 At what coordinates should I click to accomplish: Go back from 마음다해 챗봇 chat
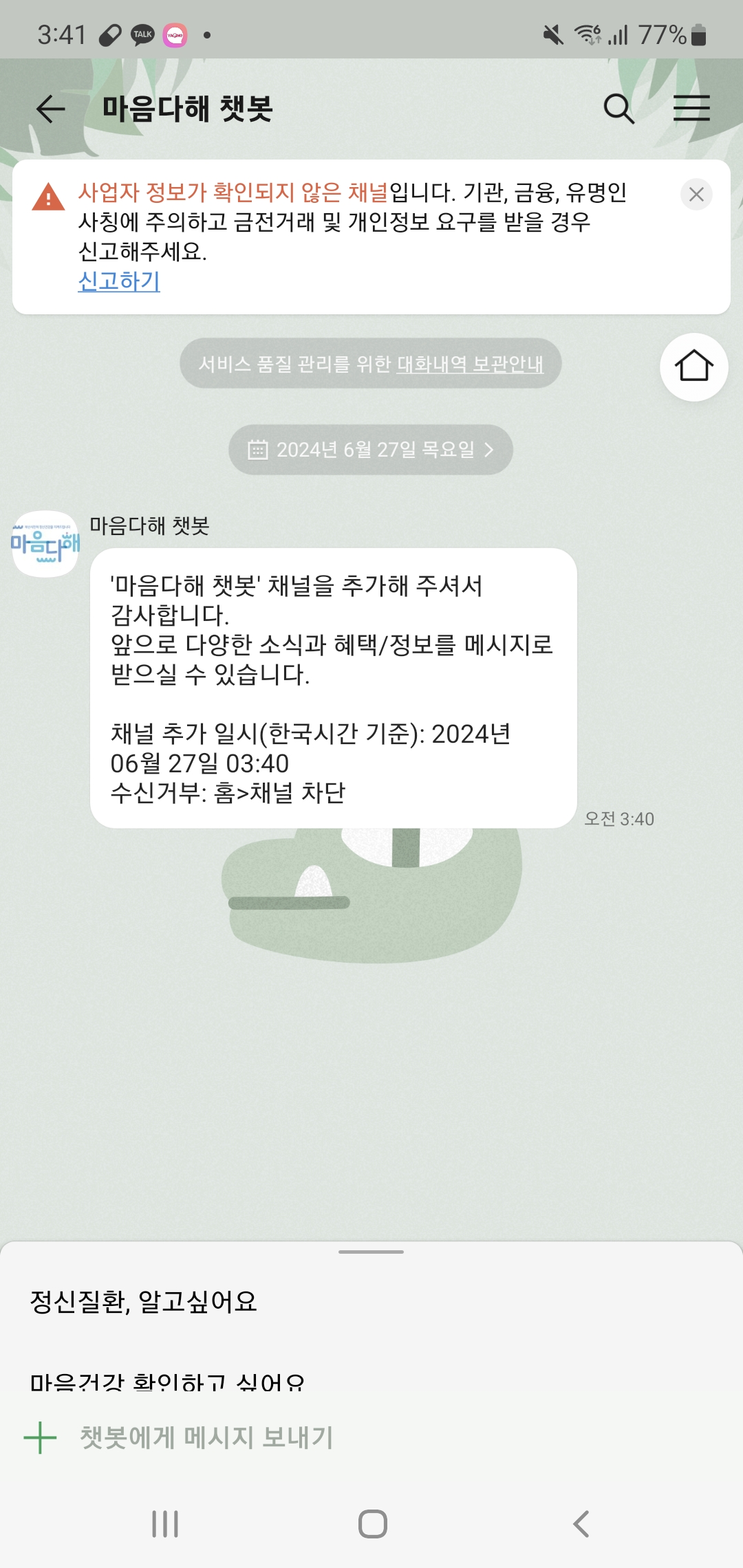click(x=50, y=109)
